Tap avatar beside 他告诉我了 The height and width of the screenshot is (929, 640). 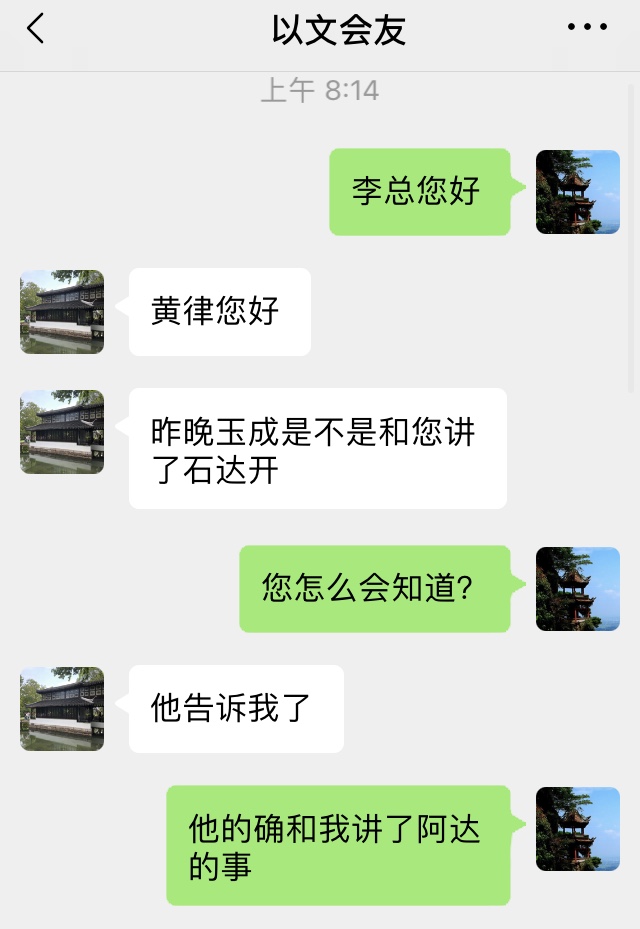pos(62,709)
